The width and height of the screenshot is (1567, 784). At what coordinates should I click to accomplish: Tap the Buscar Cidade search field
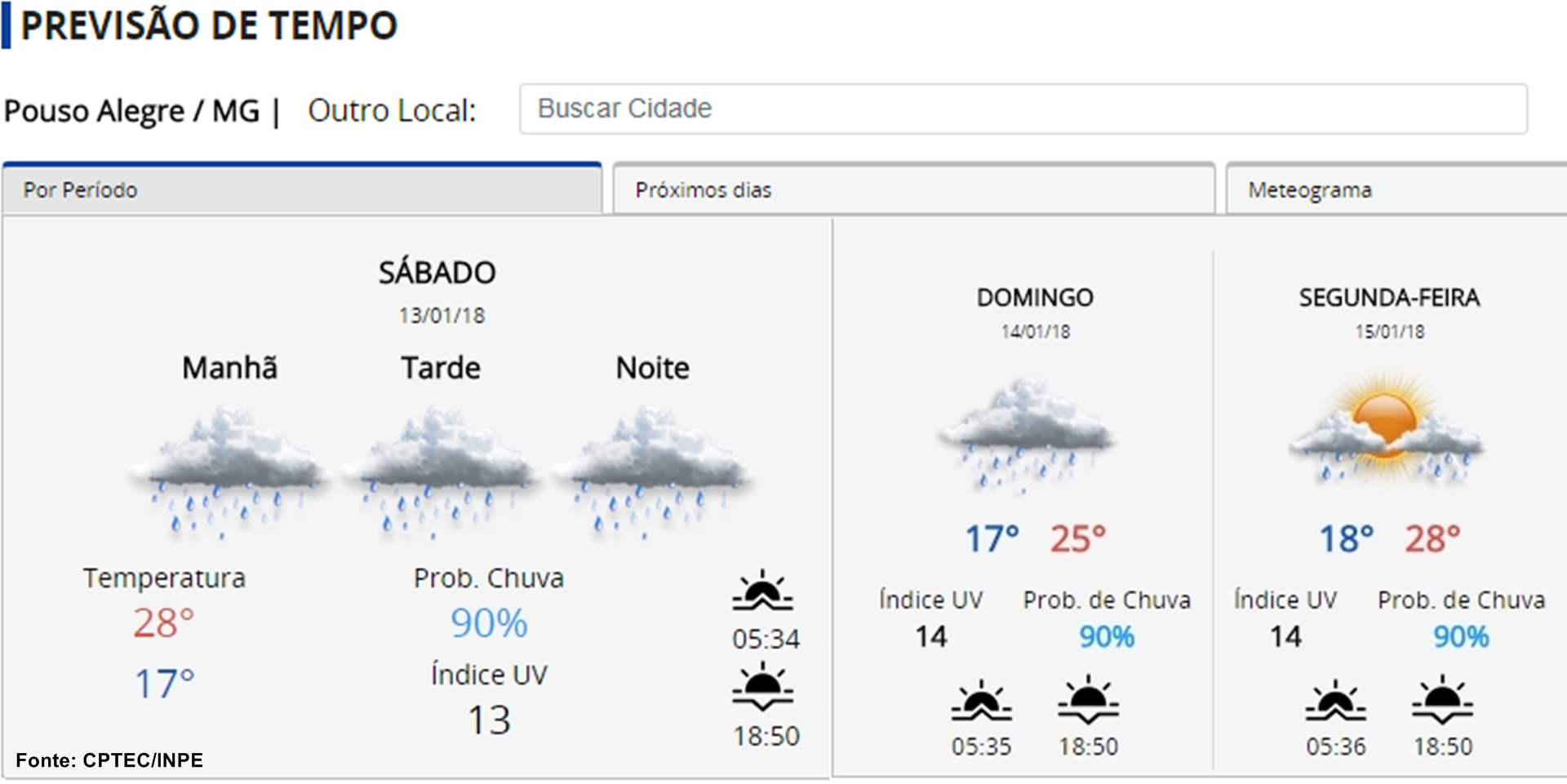(1023, 109)
